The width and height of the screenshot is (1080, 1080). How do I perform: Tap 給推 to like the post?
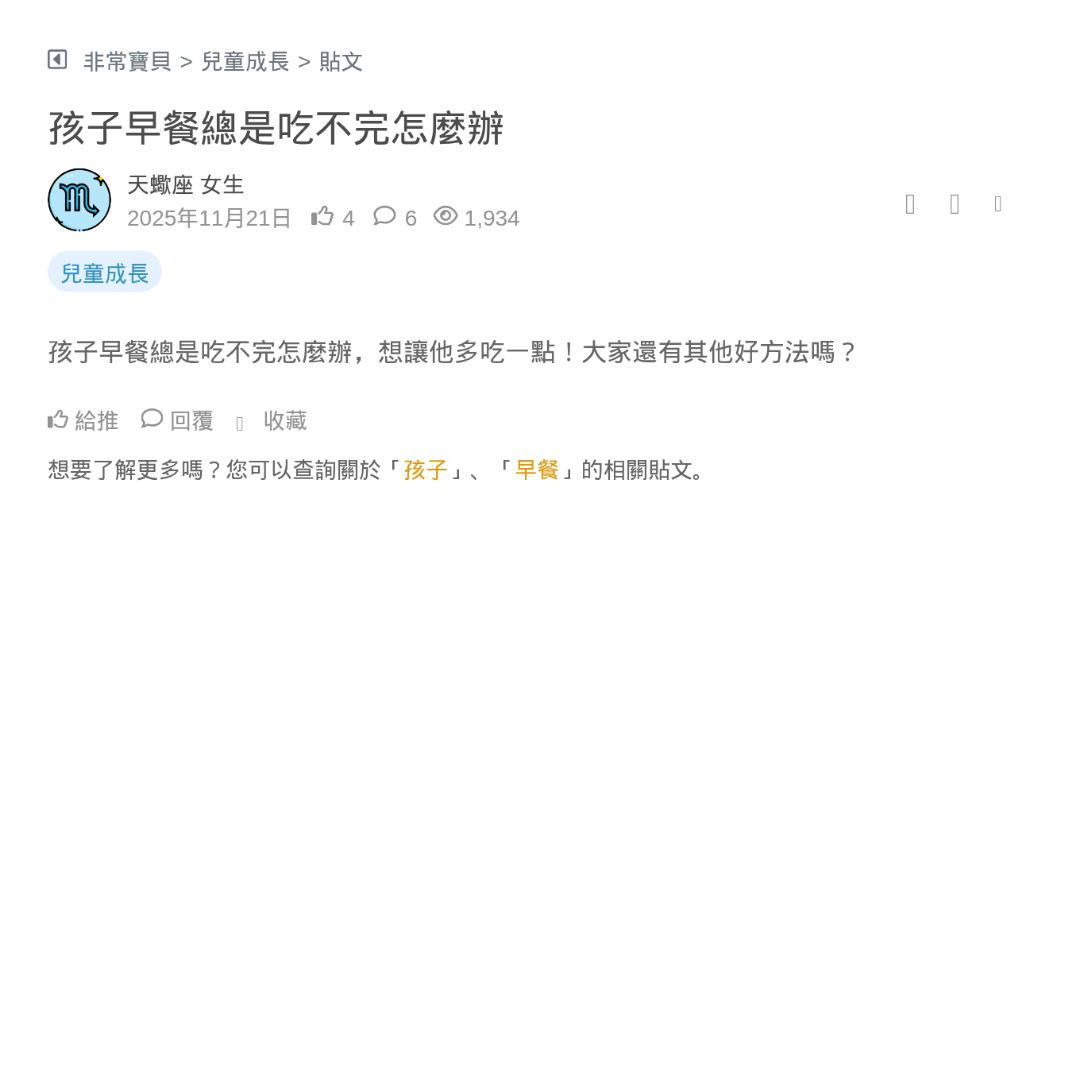pos(84,421)
